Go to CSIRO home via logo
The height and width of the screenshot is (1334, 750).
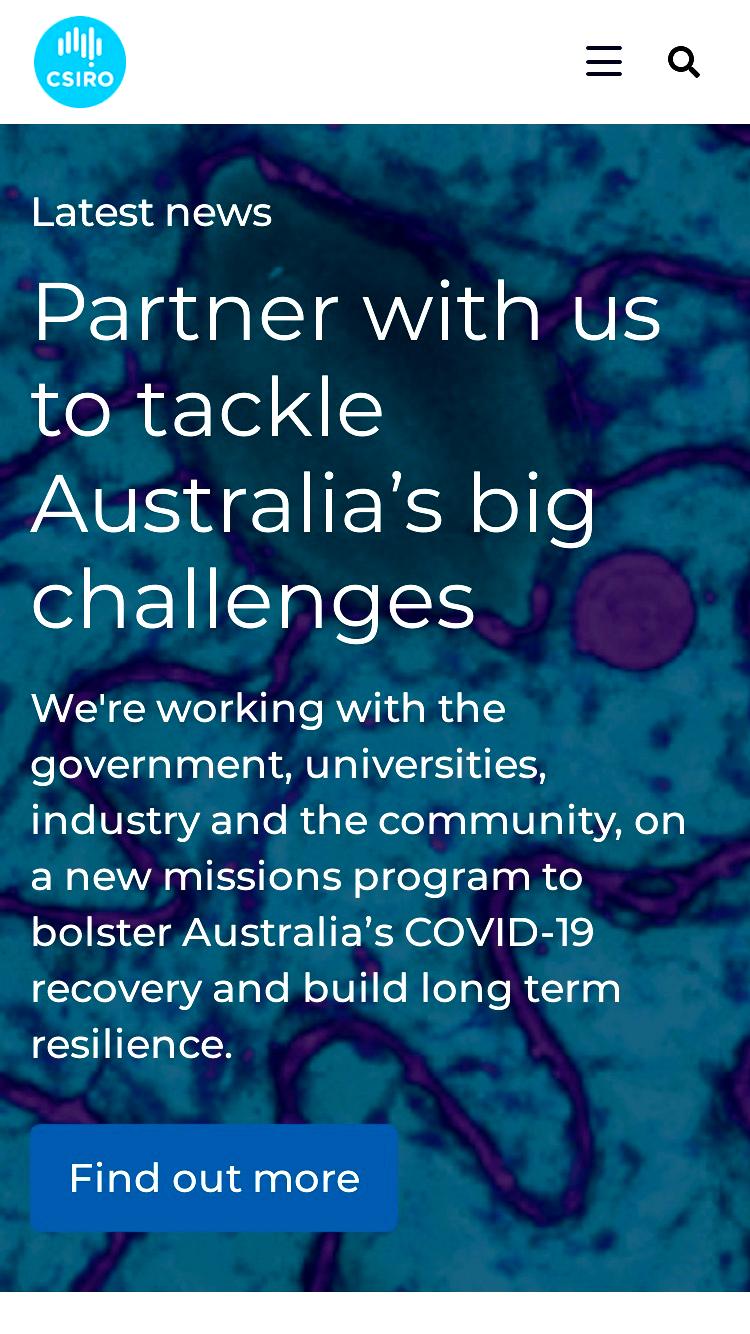(x=80, y=62)
